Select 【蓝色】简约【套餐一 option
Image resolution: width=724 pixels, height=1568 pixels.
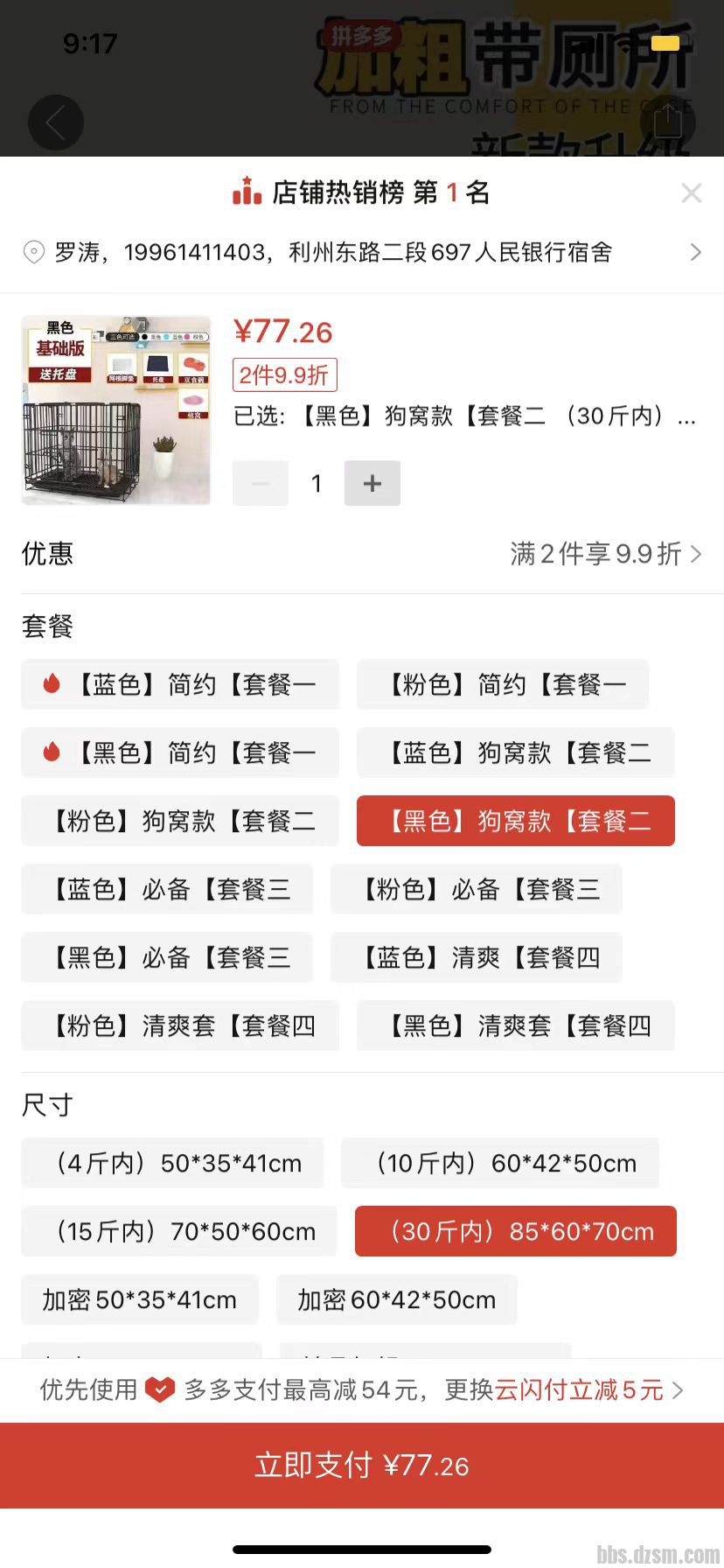click(x=180, y=684)
